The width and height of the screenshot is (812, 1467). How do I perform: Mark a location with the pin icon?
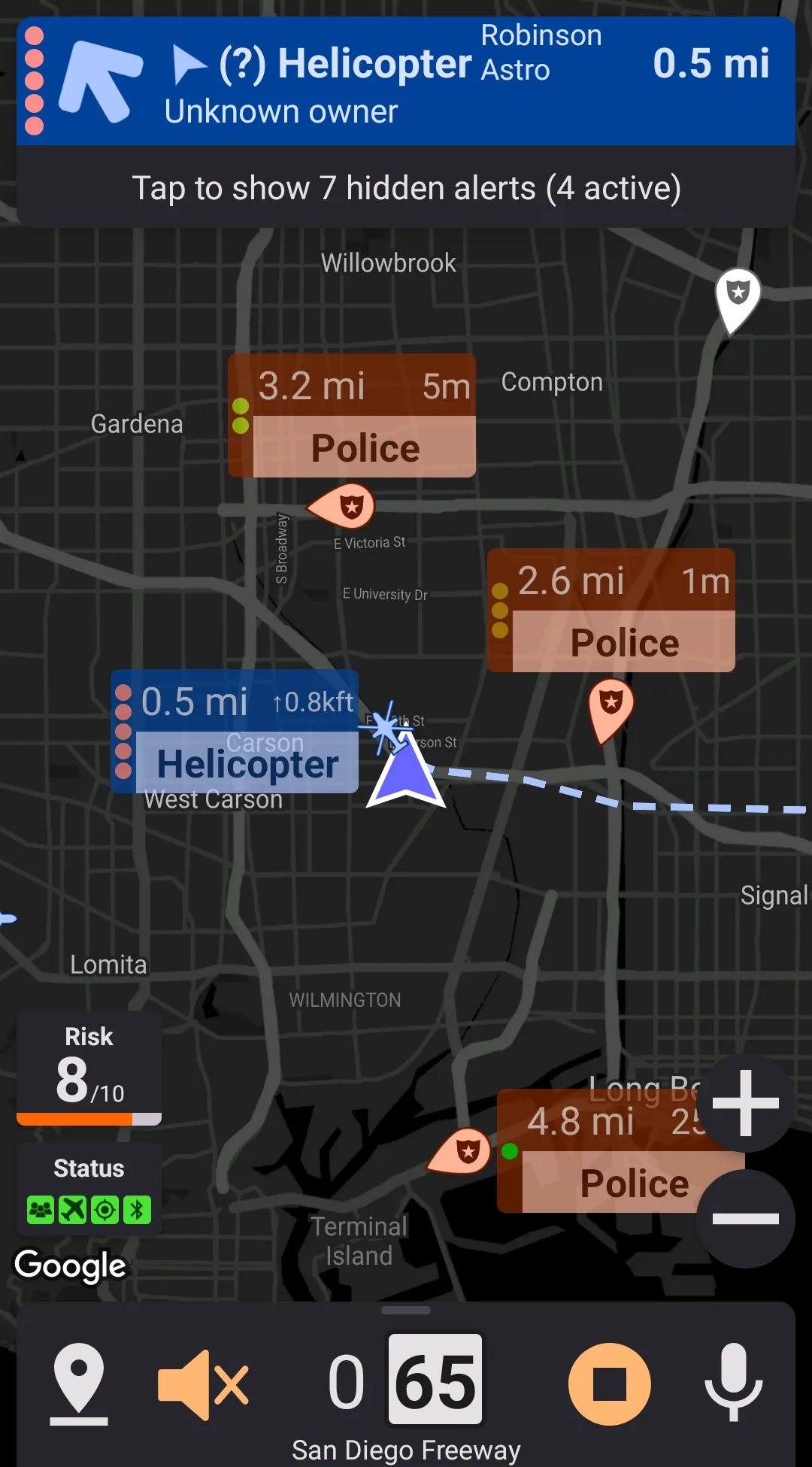click(x=79, y=1384)
